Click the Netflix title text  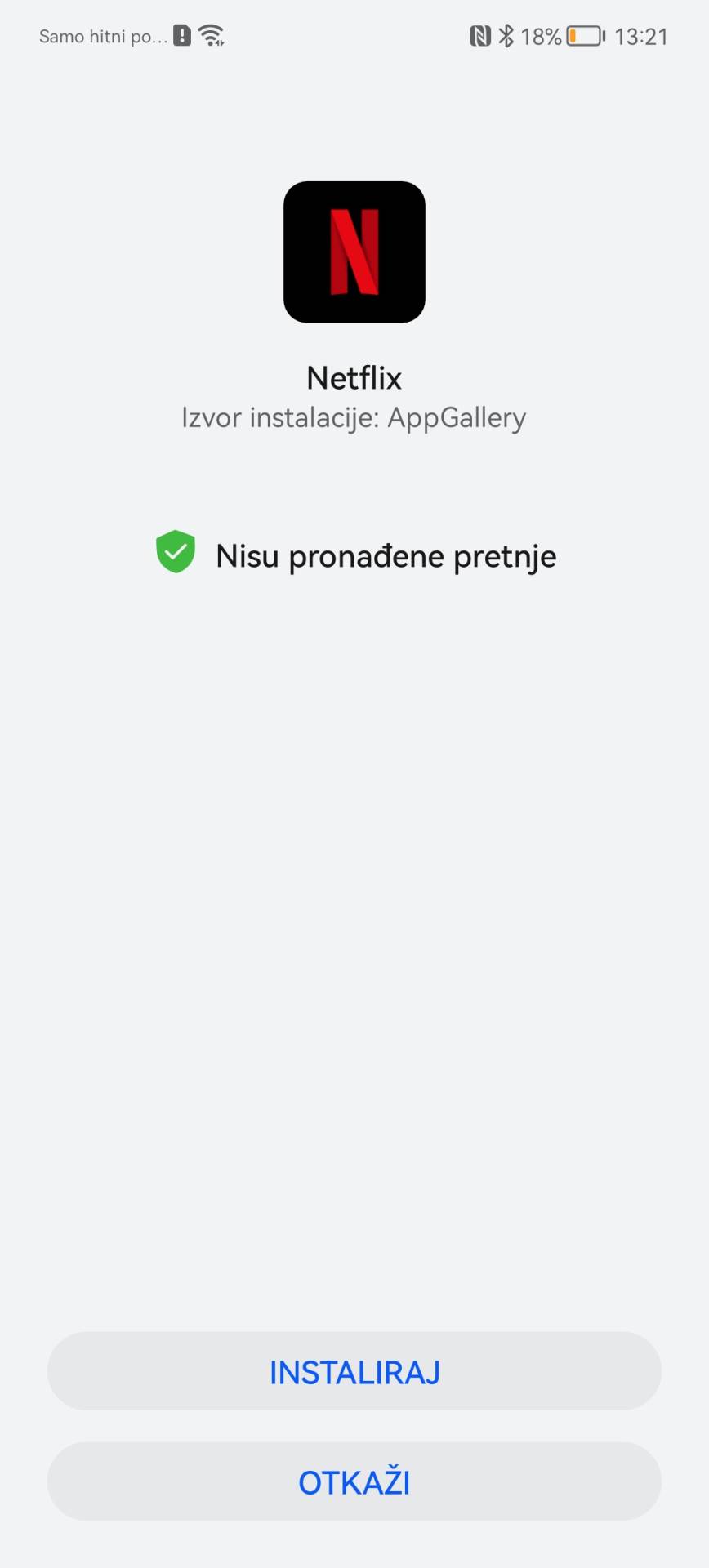click(x=354, y=377)
